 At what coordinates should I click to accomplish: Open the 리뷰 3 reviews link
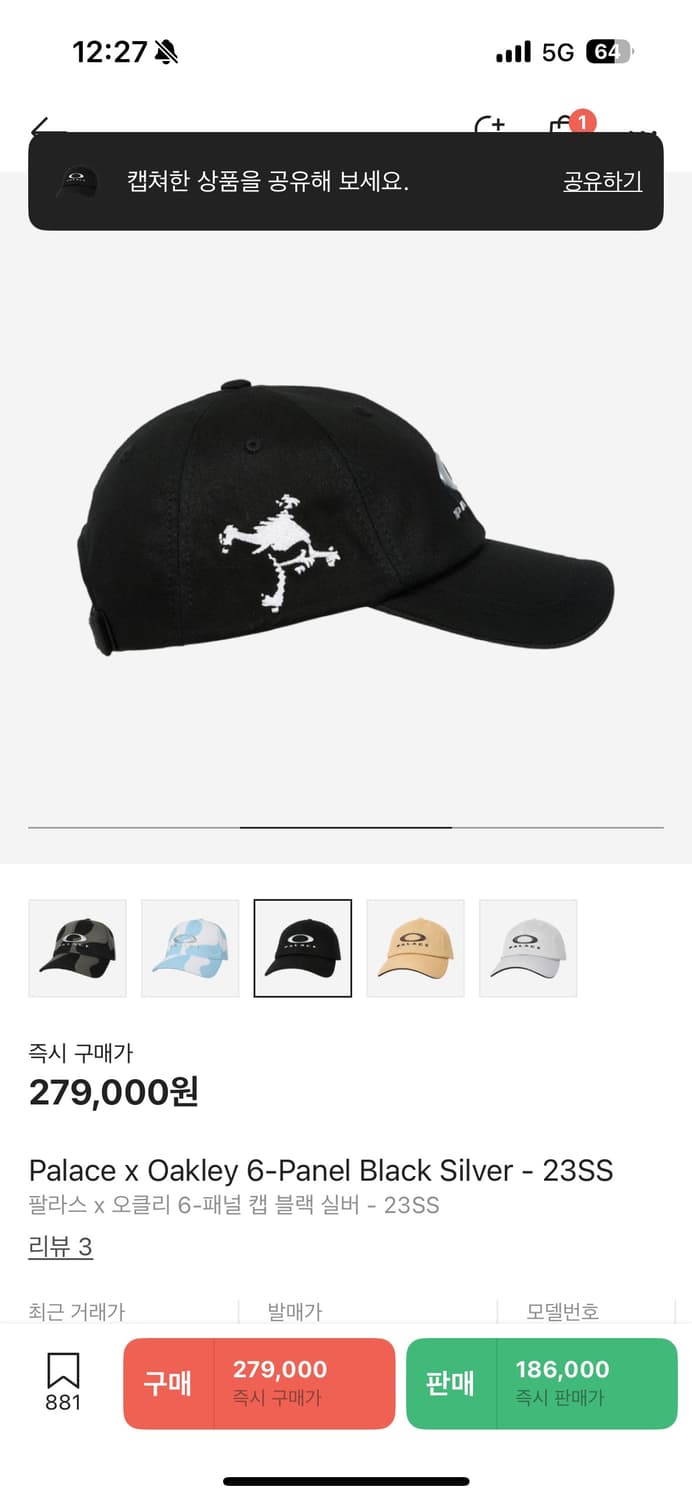(60, 1247)
